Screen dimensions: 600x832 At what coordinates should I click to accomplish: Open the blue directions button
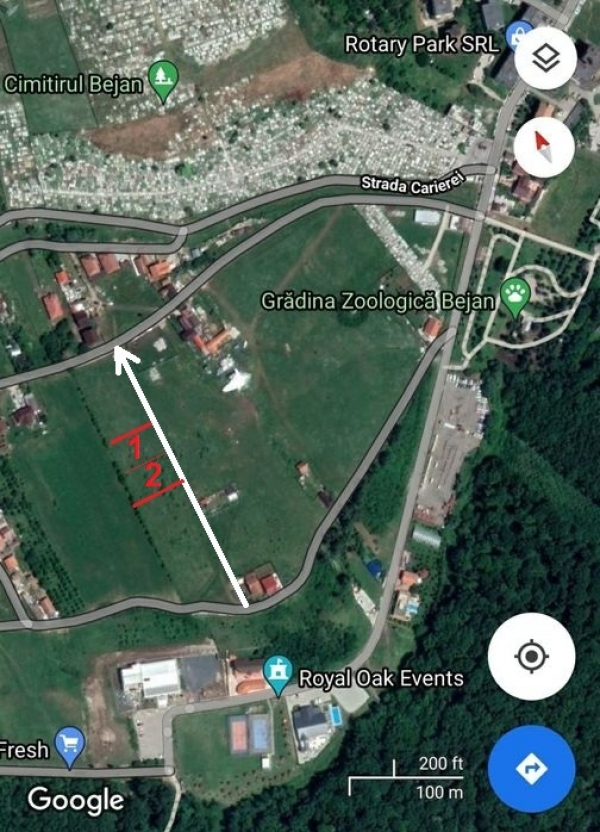click(x=532, y=768)
